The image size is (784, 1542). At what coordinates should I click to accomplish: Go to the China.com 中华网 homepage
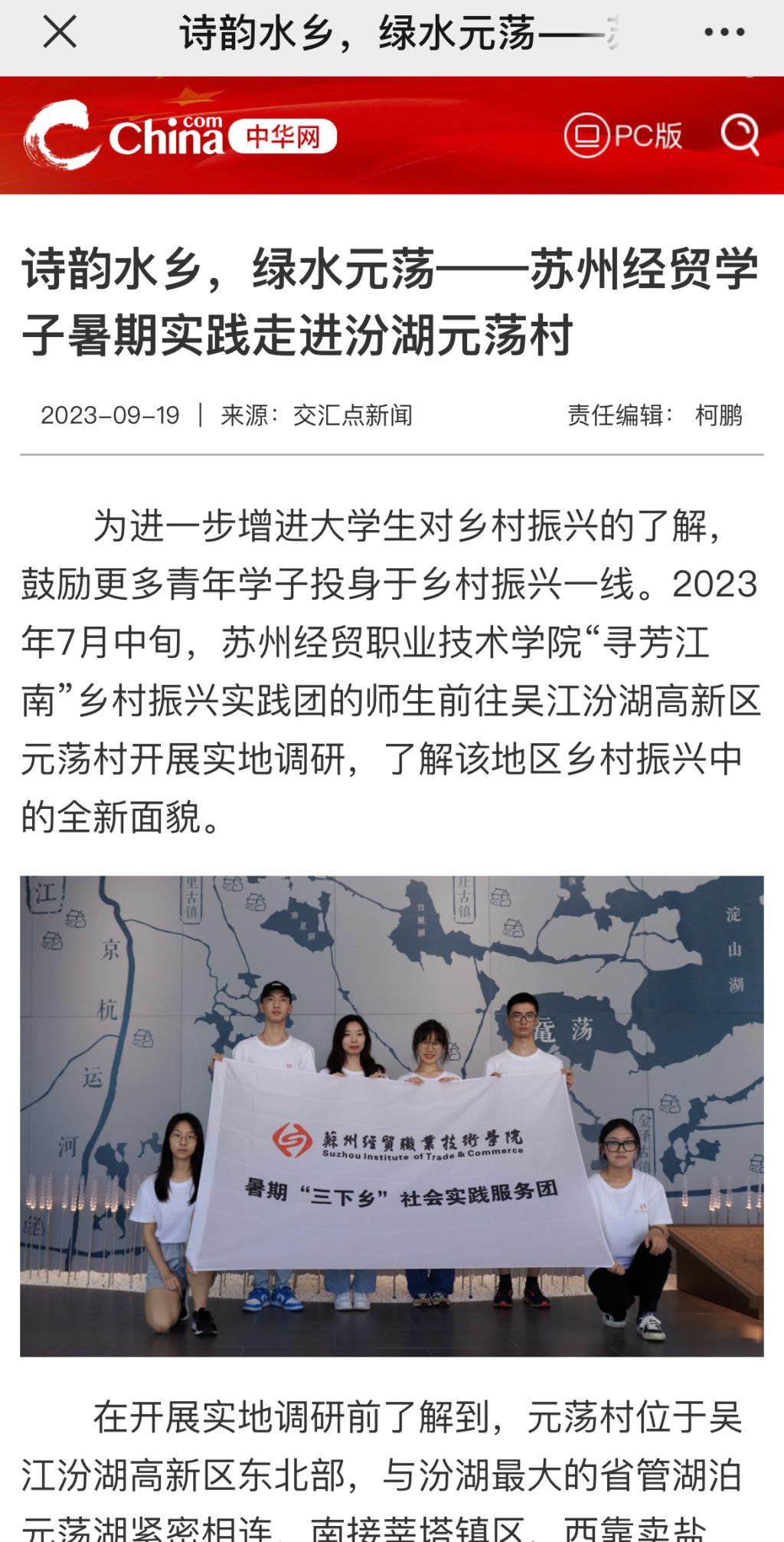pos(181,136)
